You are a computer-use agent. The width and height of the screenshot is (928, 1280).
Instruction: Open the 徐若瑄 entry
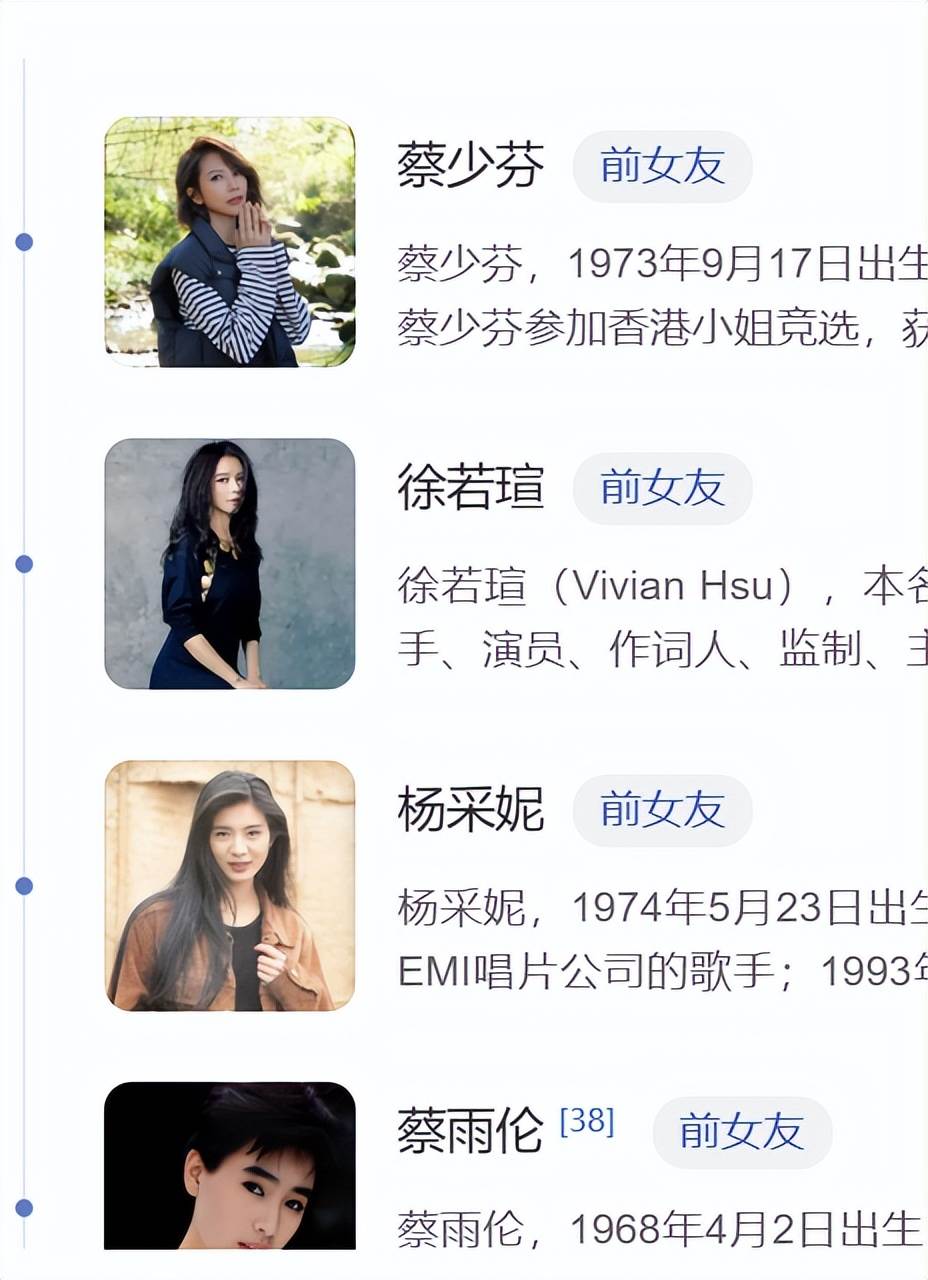[470, 488]
